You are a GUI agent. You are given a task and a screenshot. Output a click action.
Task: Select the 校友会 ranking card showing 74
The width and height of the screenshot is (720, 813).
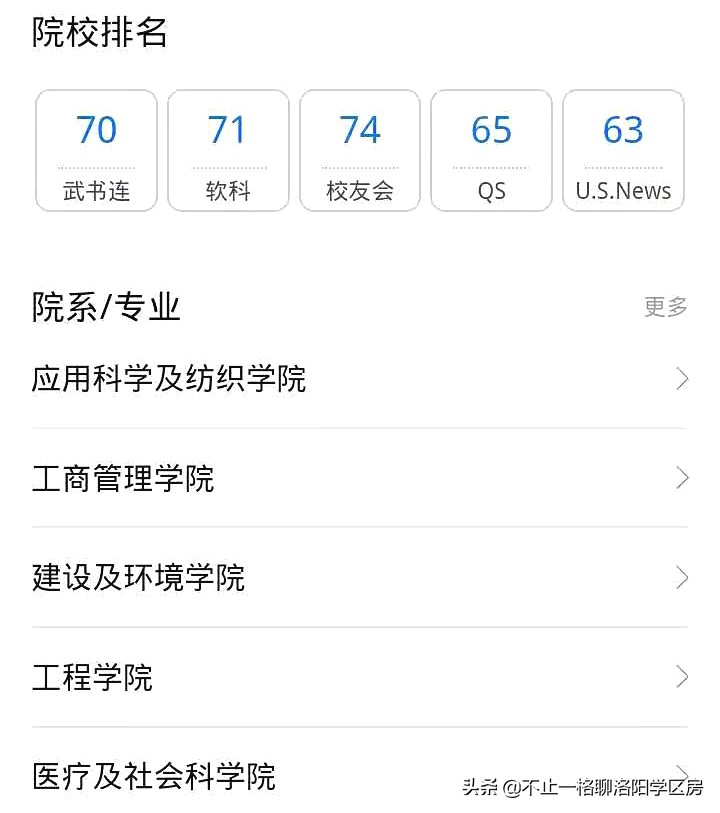[360, 150]
